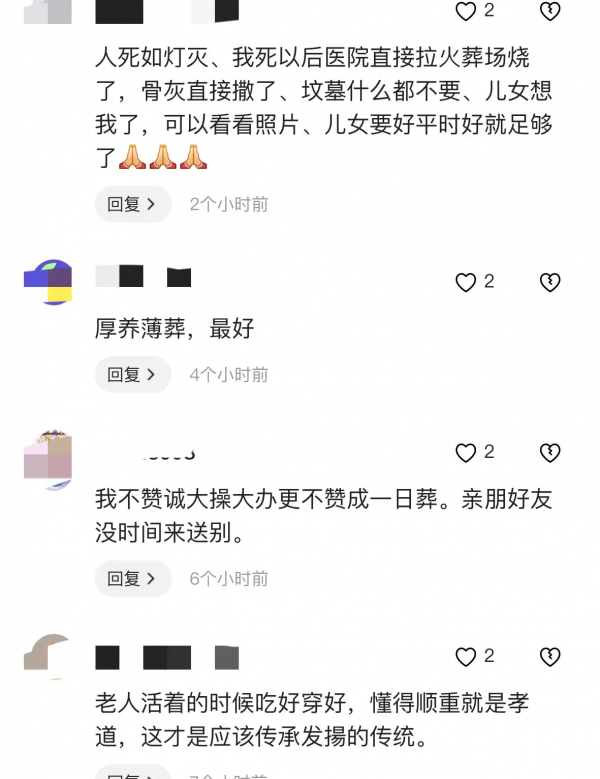Reply to the comment posted 2个小时前
The height and width of the screenshot is (779, 600).
click(132, 204)
